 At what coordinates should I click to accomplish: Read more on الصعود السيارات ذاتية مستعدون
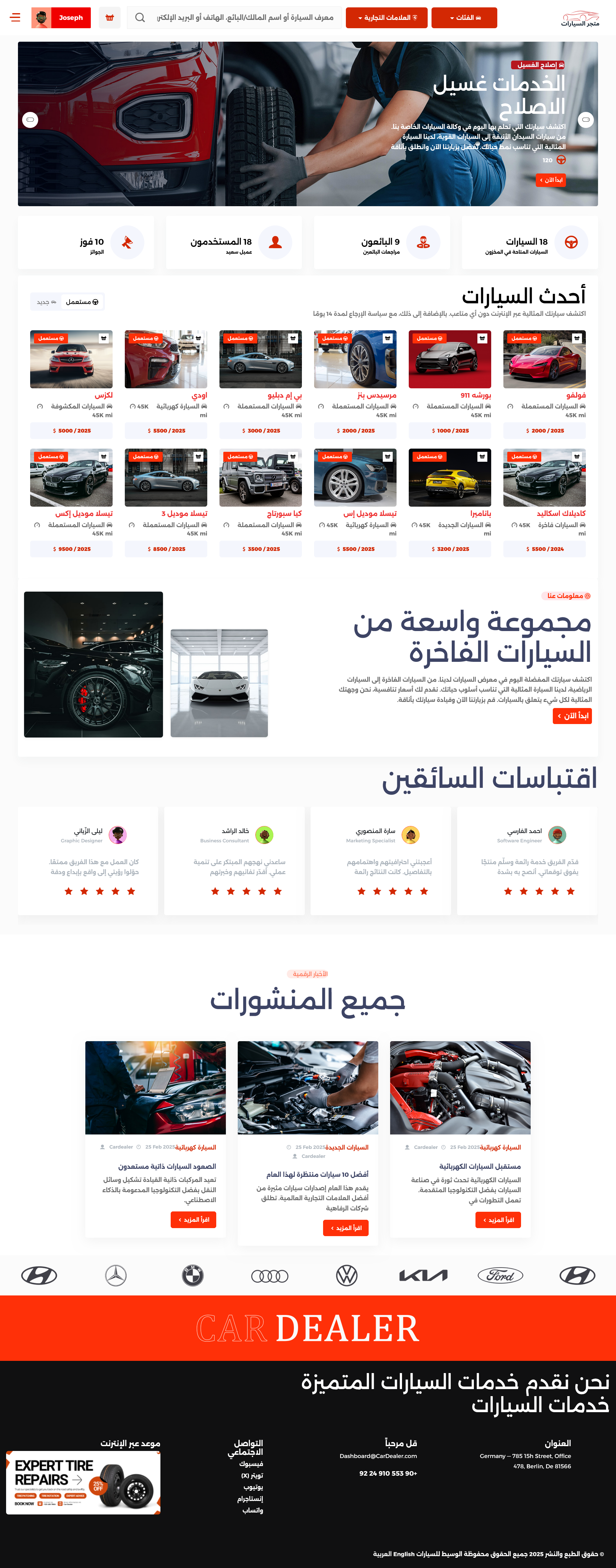[193, 1220]
